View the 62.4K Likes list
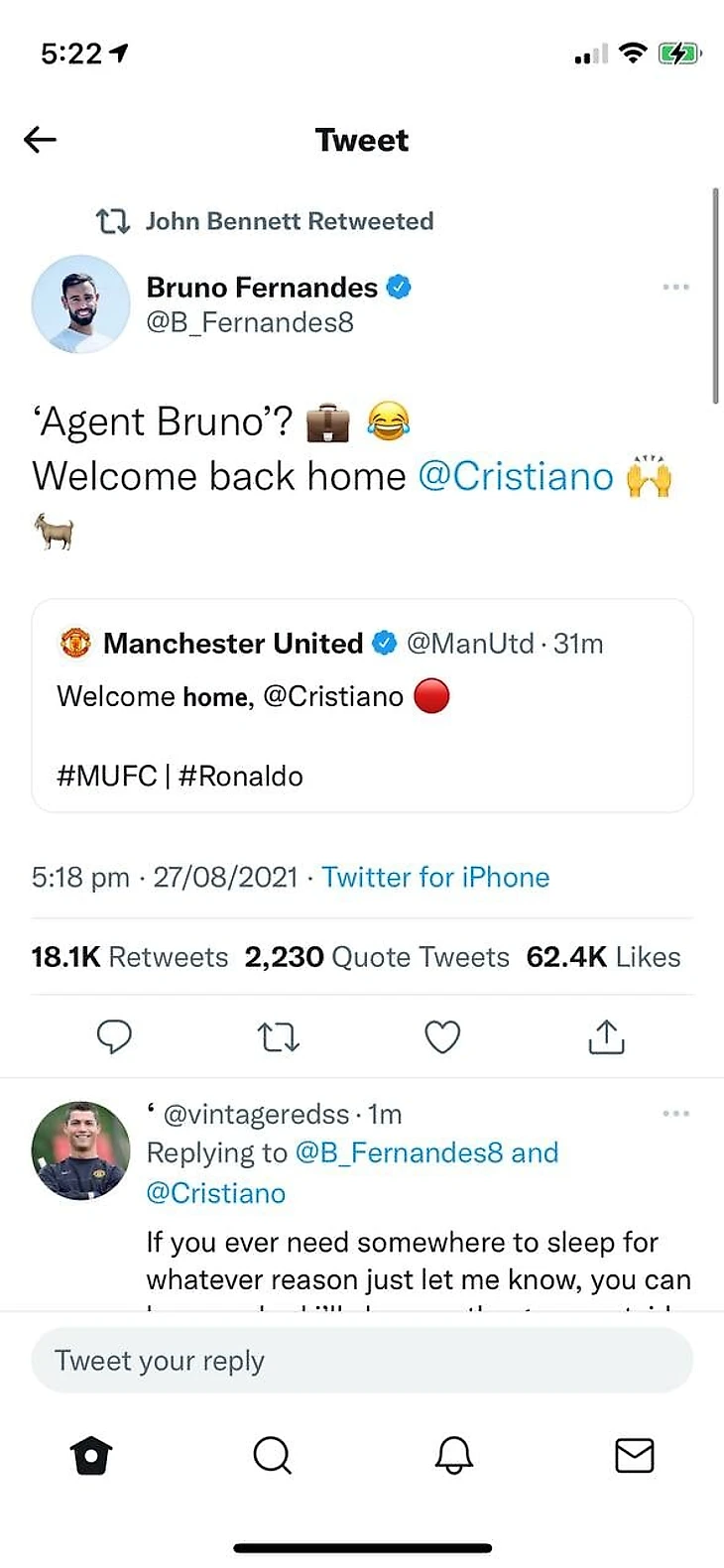This screenshot has width=724, height=1568. [x=603, y=957]
